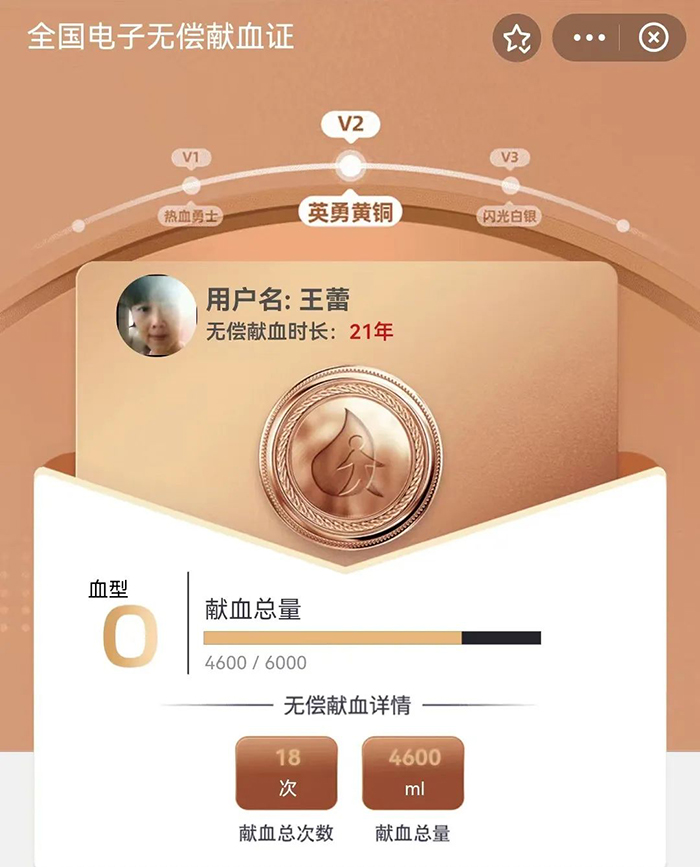Image resolution: width=700 pixels, height=867 pixels.
Task: Close the mini program
Action: (x=653, y=39)
